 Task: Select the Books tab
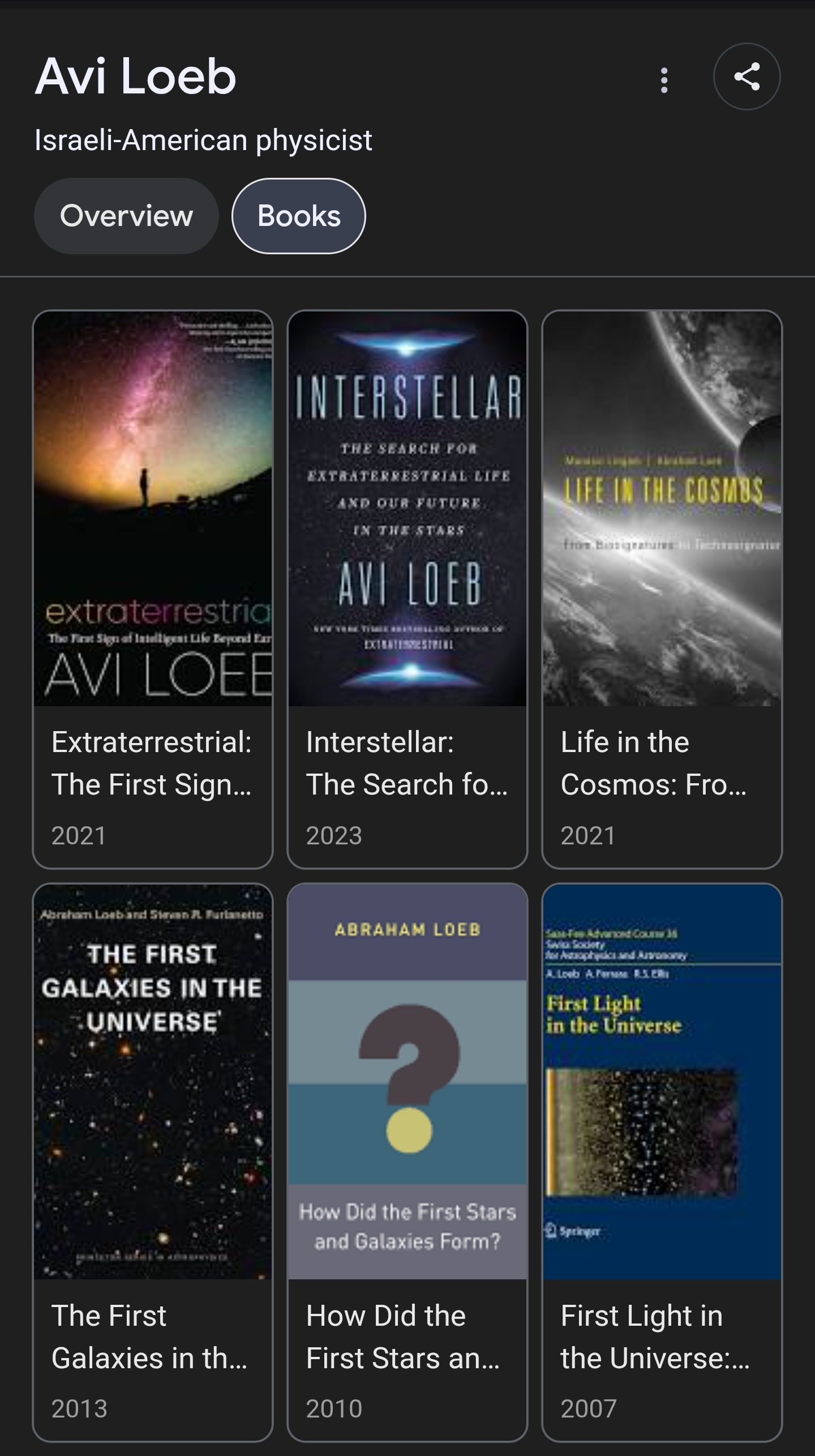299,216
